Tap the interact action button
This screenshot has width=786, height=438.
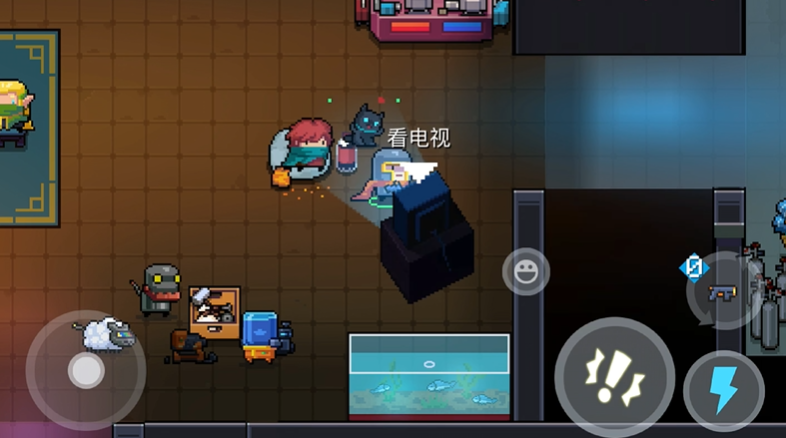pyautogui.click(x=614, y=377)
